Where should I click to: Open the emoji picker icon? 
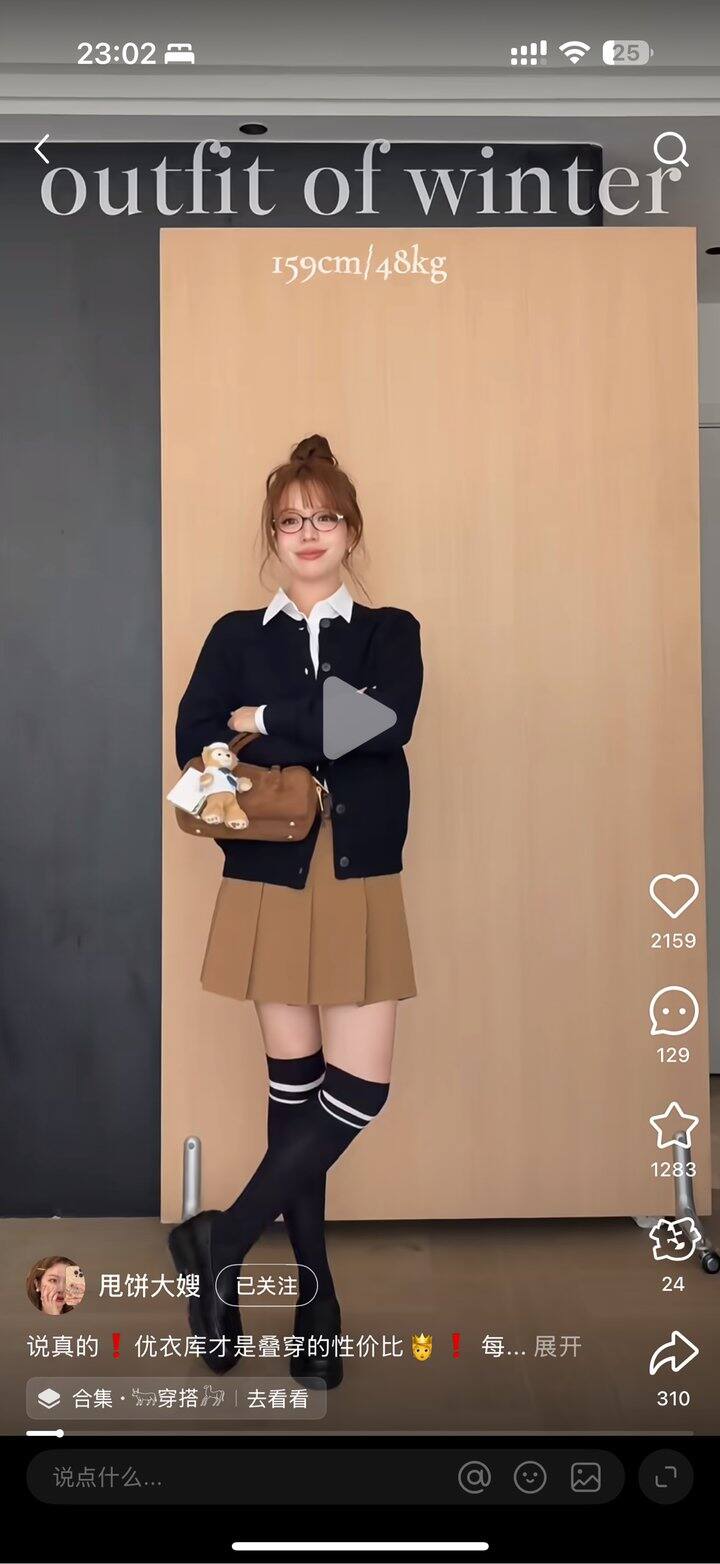pyautogui.click(x=530, y=1477)
